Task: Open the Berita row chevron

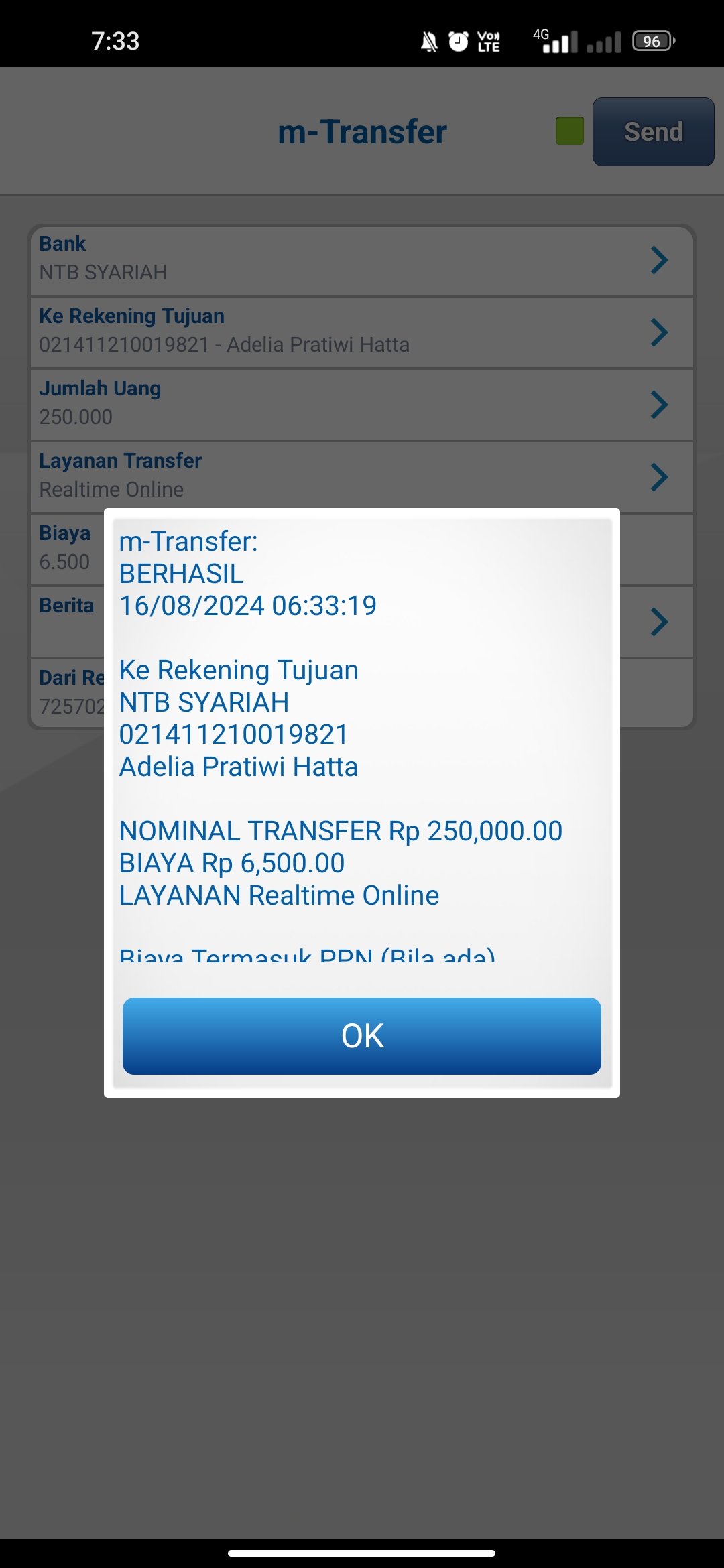Action: tap(659, 622)
